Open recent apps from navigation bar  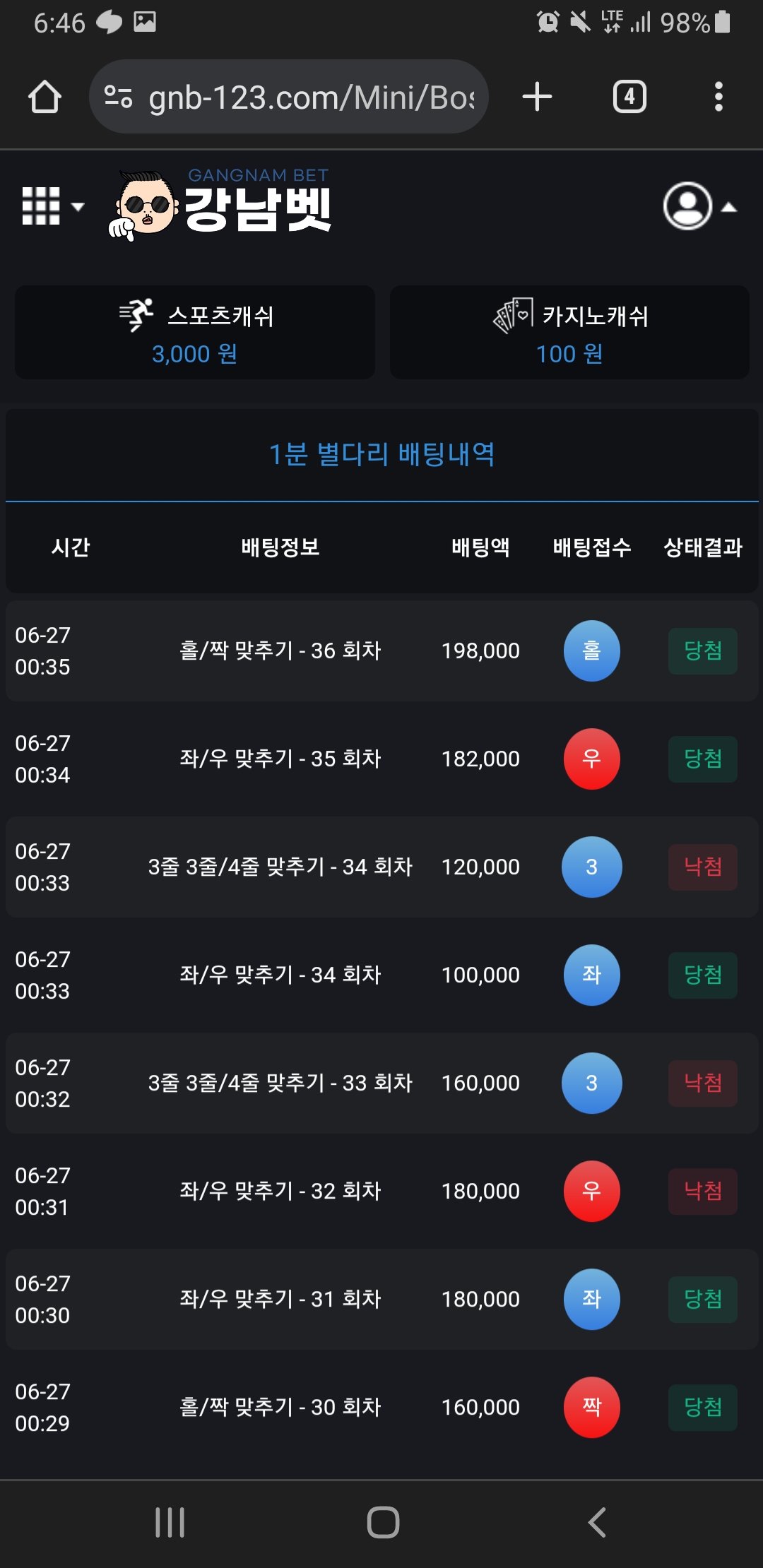click(170, 1522)
